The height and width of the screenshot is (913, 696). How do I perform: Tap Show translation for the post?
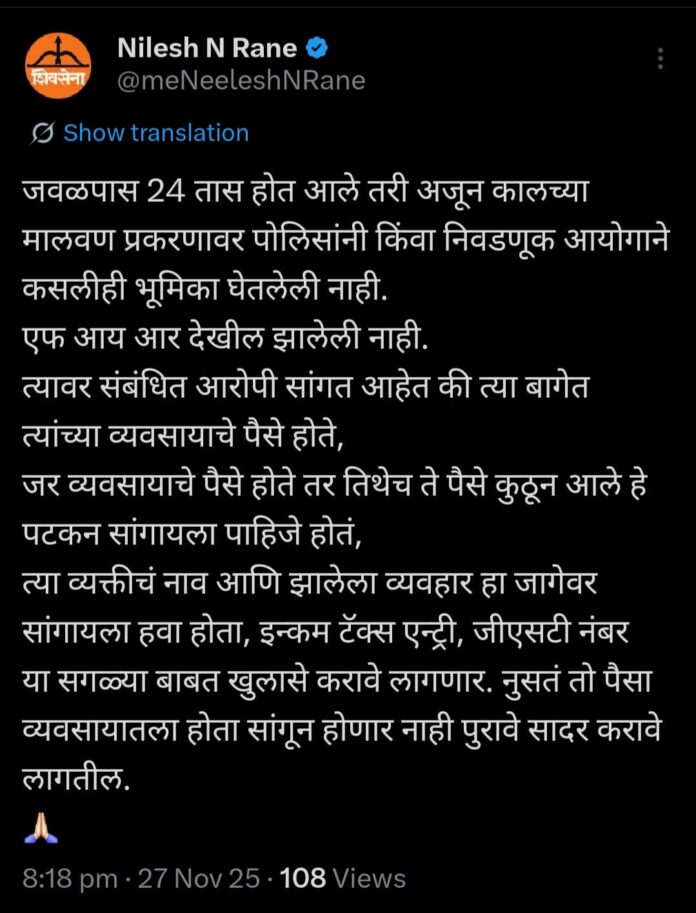155,133
